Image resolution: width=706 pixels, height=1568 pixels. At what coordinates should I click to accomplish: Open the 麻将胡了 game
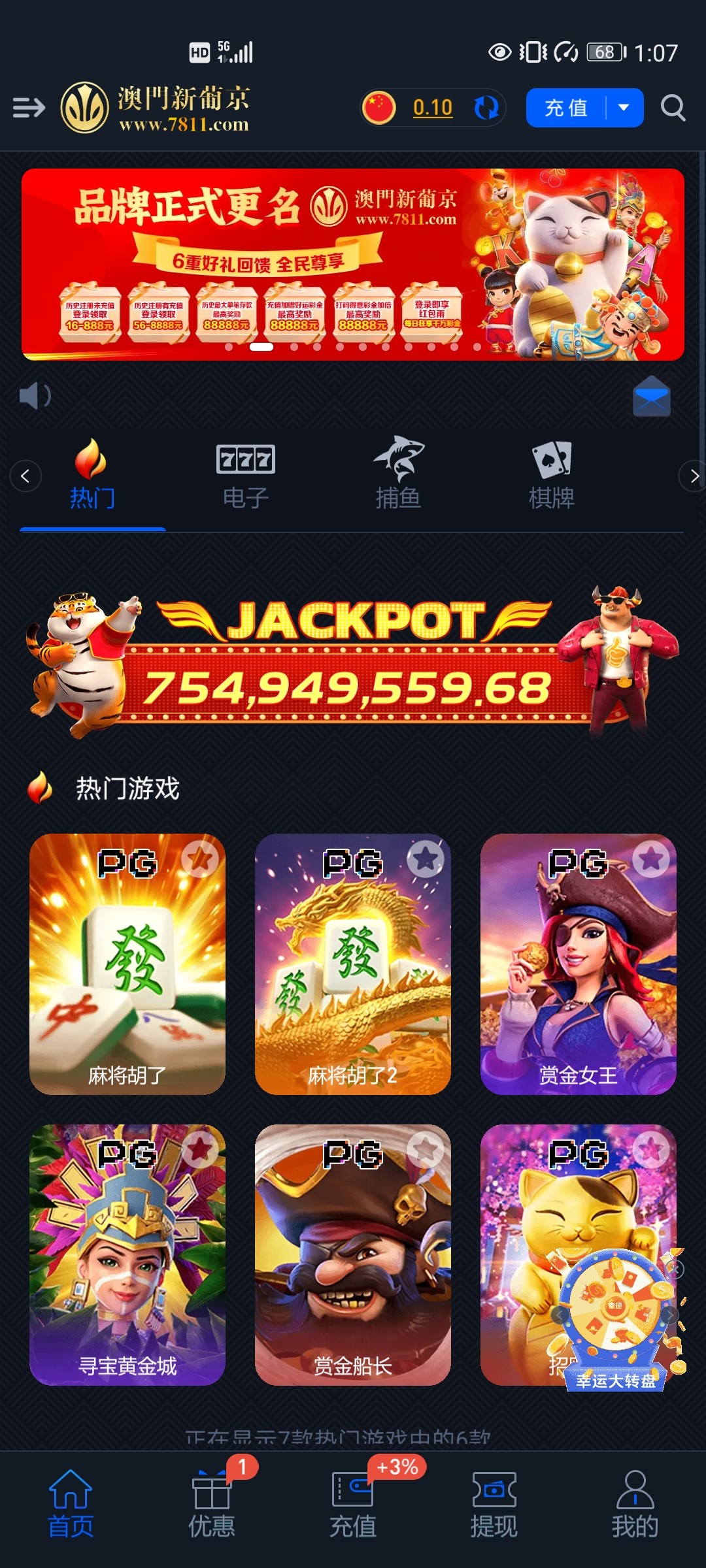127,964
